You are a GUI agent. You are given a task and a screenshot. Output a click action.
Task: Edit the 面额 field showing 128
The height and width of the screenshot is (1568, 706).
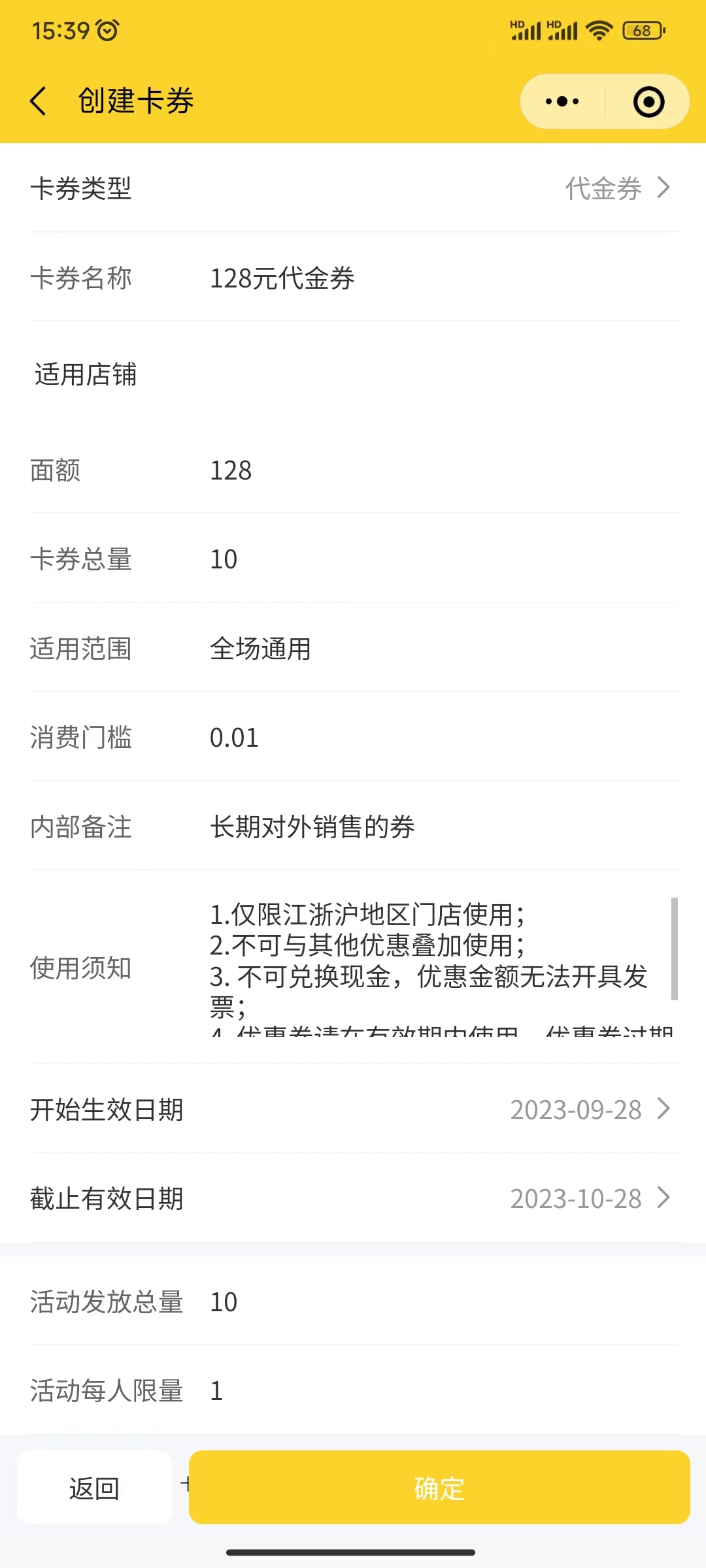pyautogui.click(x=438, y=470)
